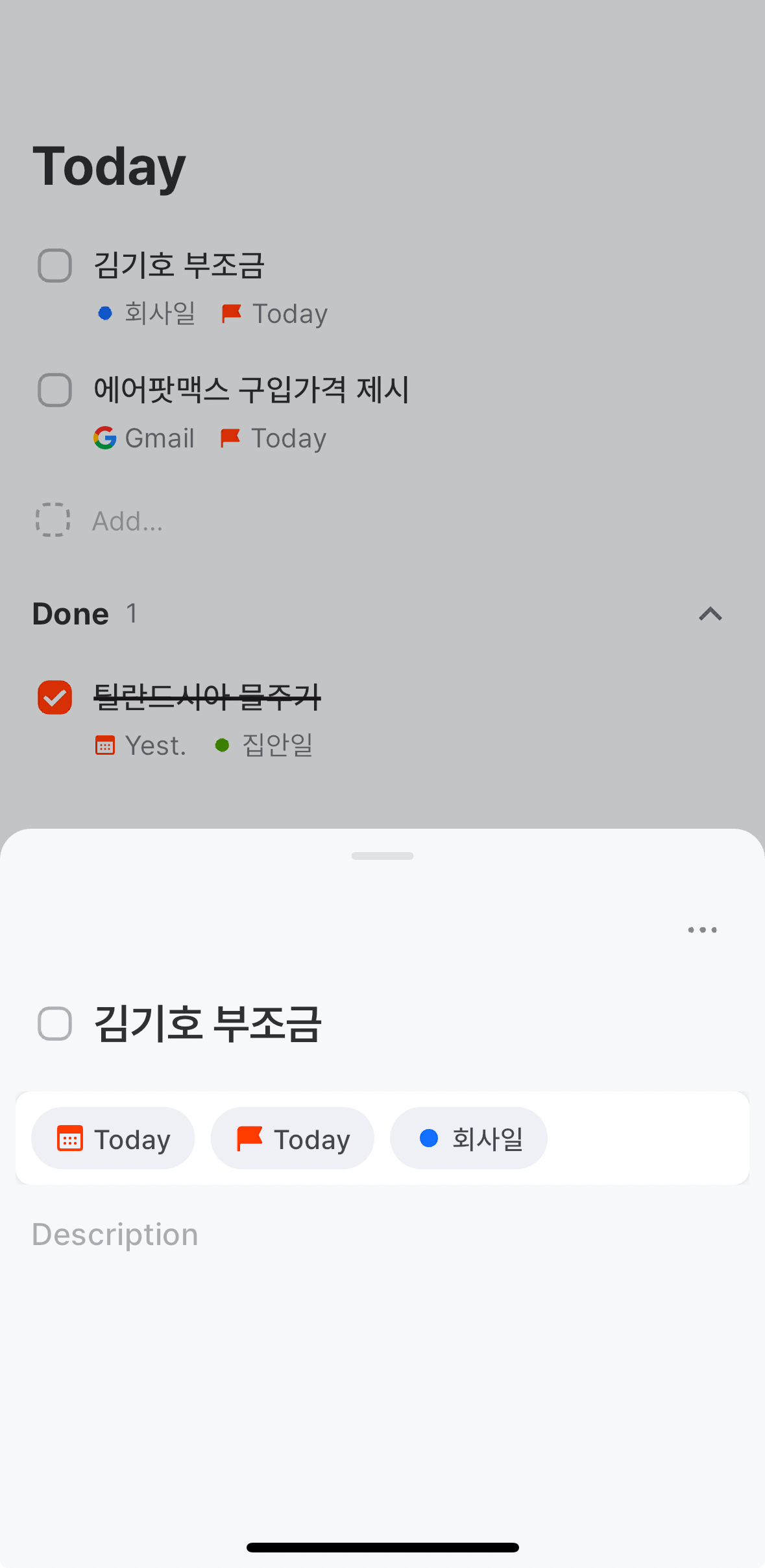Uncheck the completed 틸란드시아 물주기 task

point(55,697)
